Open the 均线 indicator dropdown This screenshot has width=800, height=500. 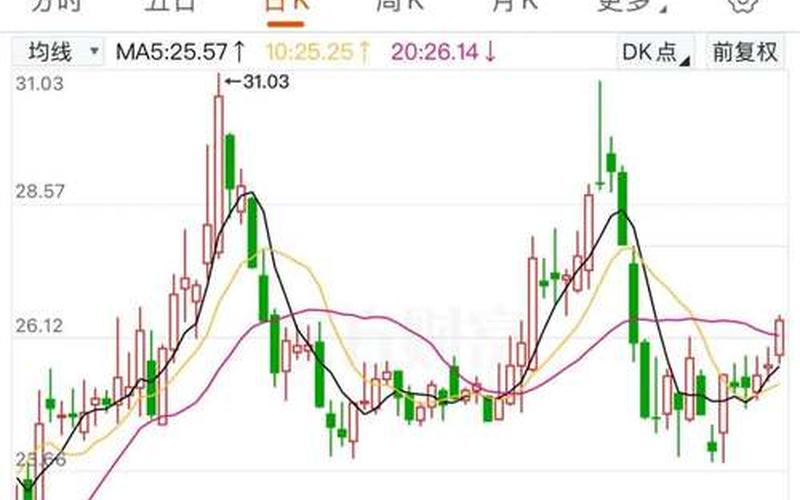pos(59,51)
